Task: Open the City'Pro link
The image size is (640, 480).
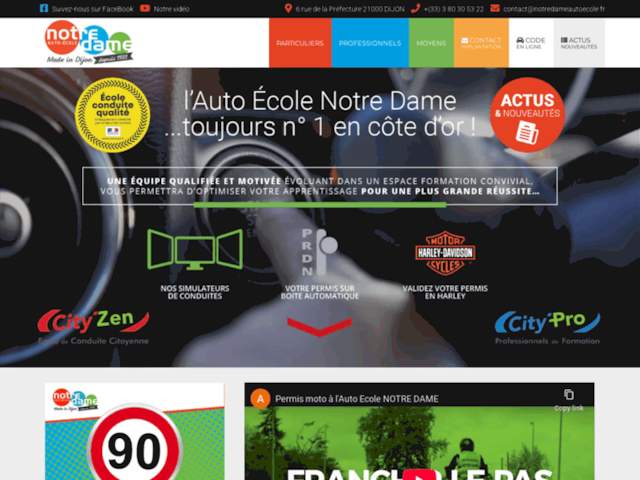Action: (x=546, y=326)
